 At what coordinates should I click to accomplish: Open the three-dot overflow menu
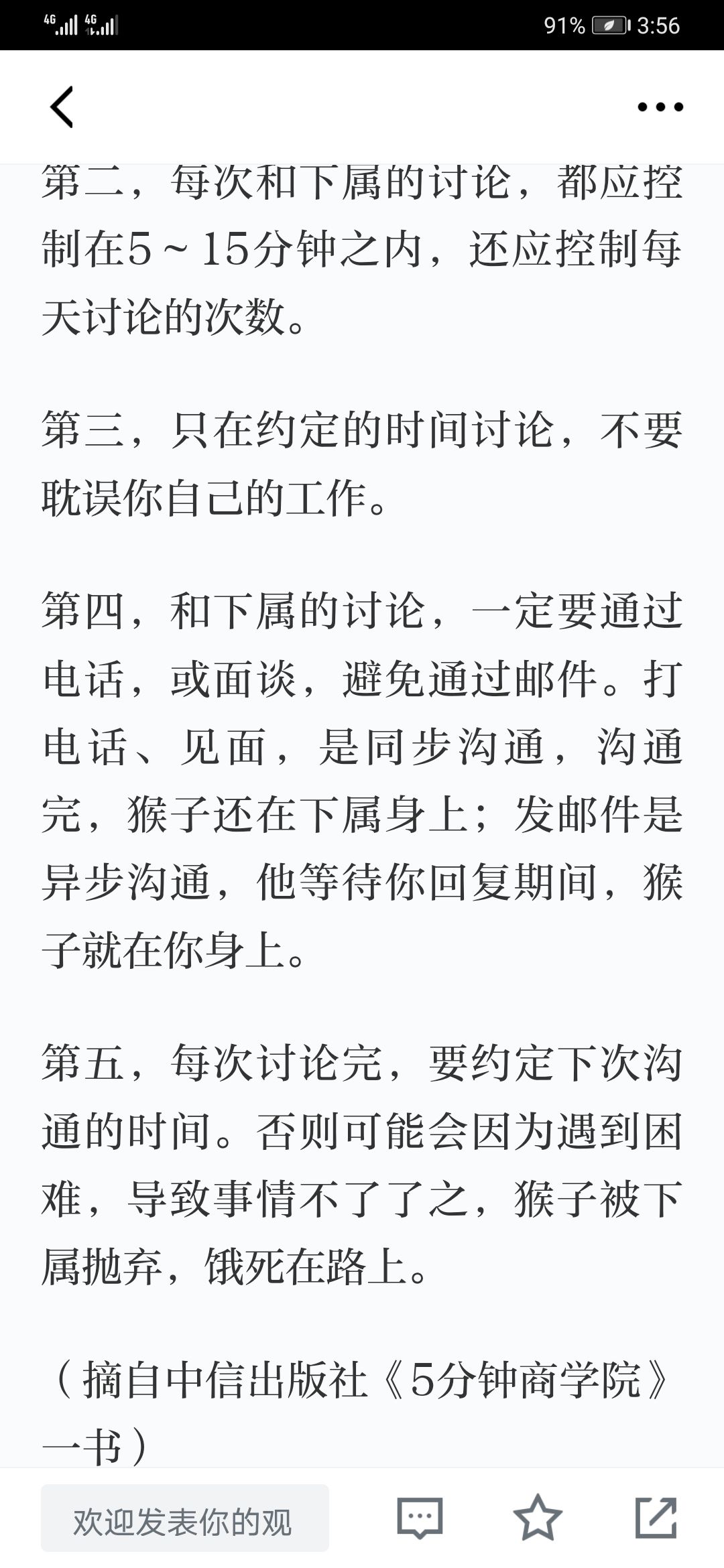tap(660, 107)
